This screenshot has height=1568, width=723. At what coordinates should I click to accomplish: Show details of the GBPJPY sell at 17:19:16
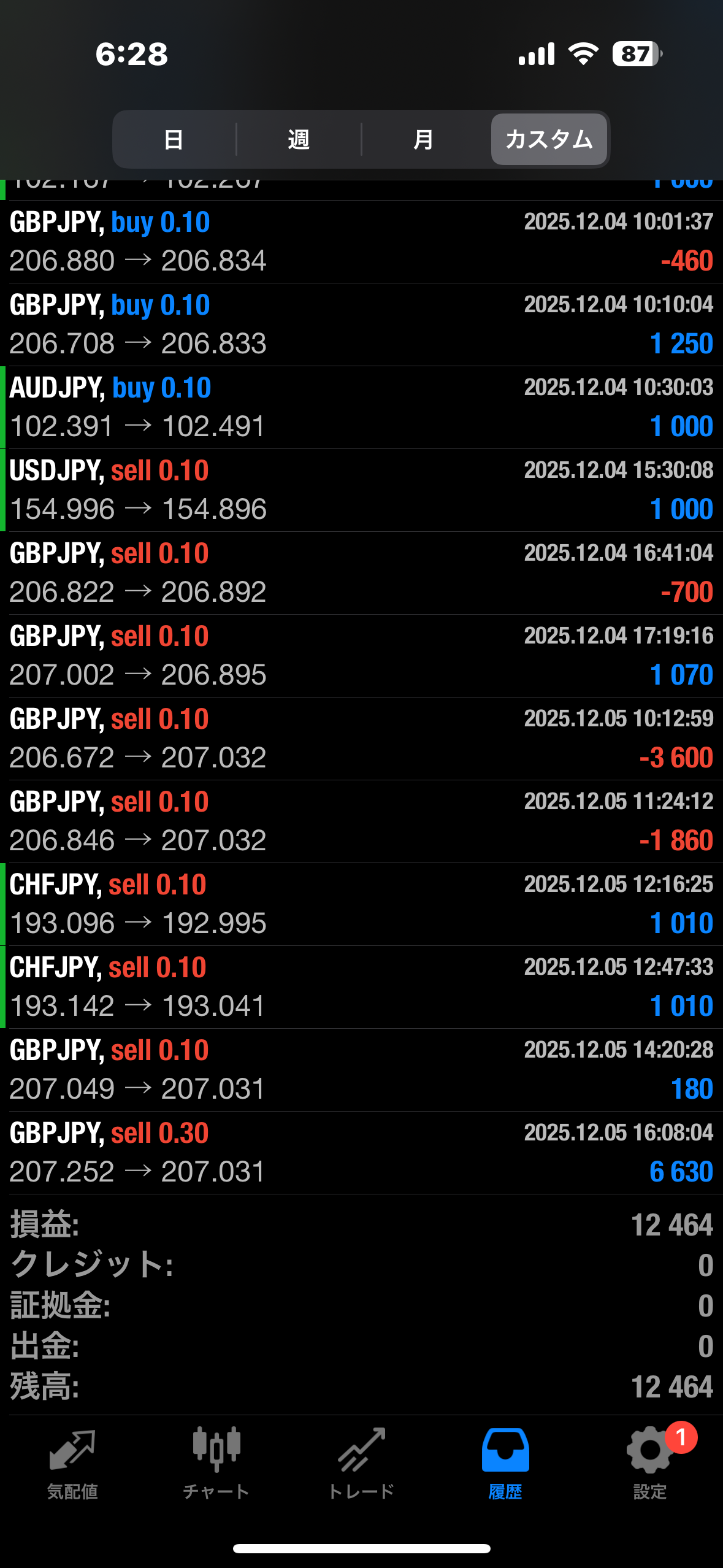click(361, 656)
